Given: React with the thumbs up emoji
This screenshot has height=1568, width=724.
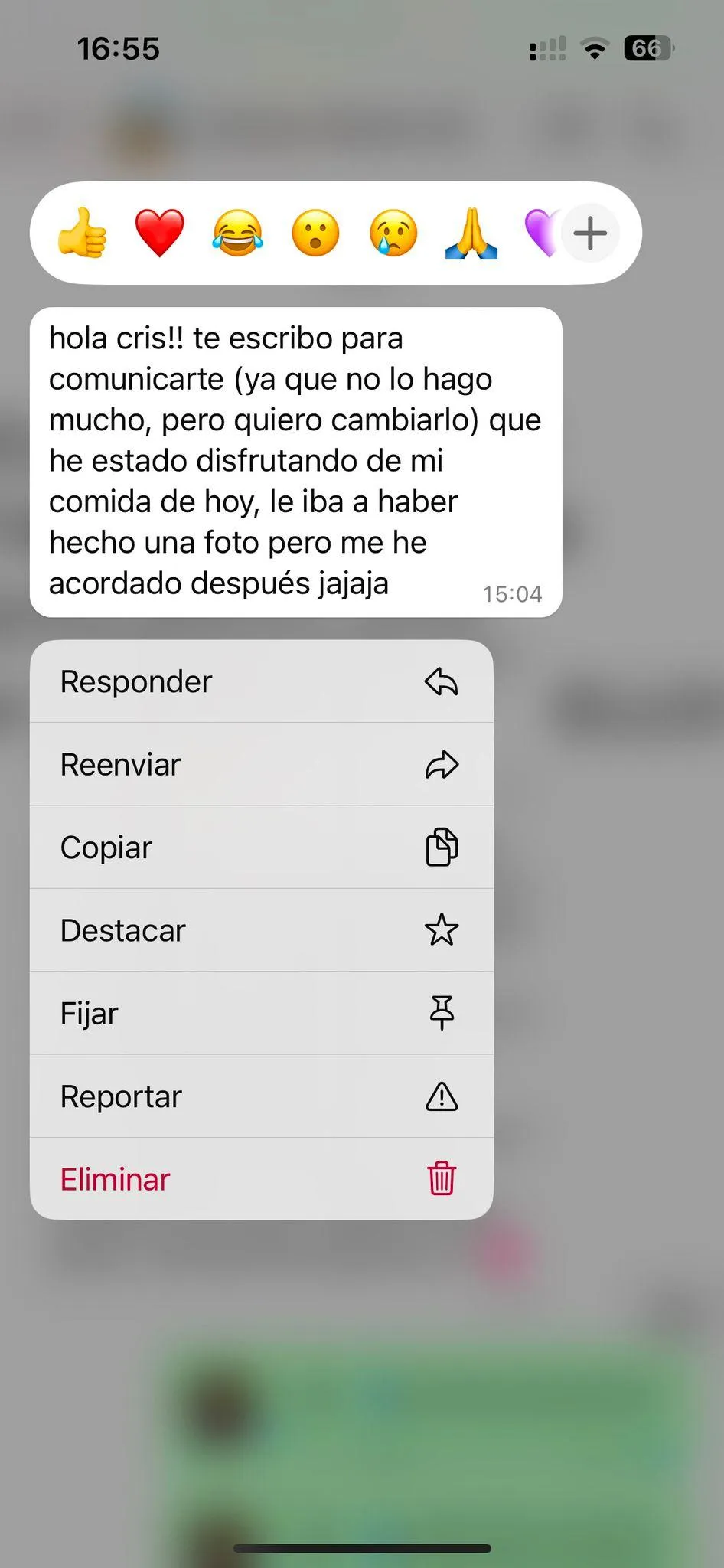Looking at the screenshot, I should click(x=82, y=233).
